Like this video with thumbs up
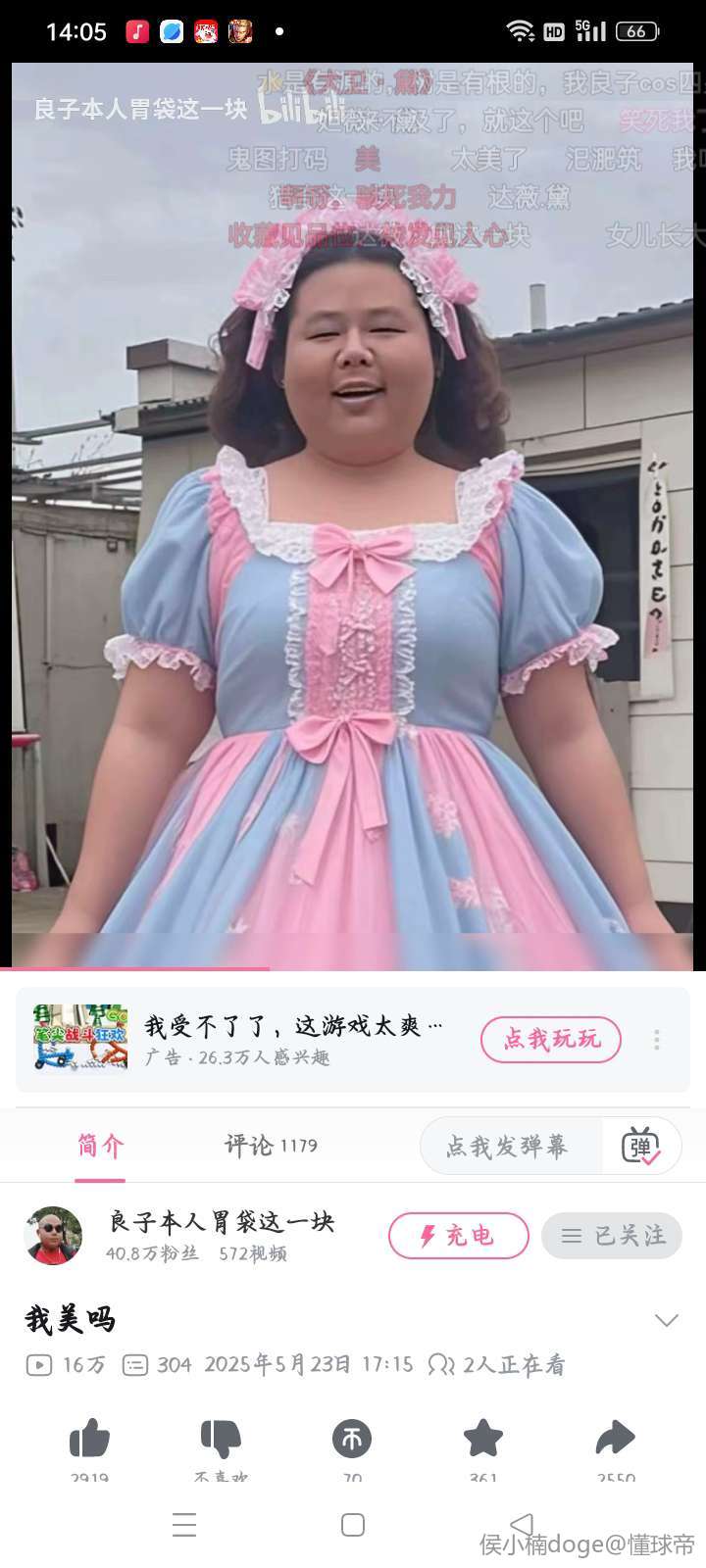706x1568 pixels. [x=90, y=1440]
